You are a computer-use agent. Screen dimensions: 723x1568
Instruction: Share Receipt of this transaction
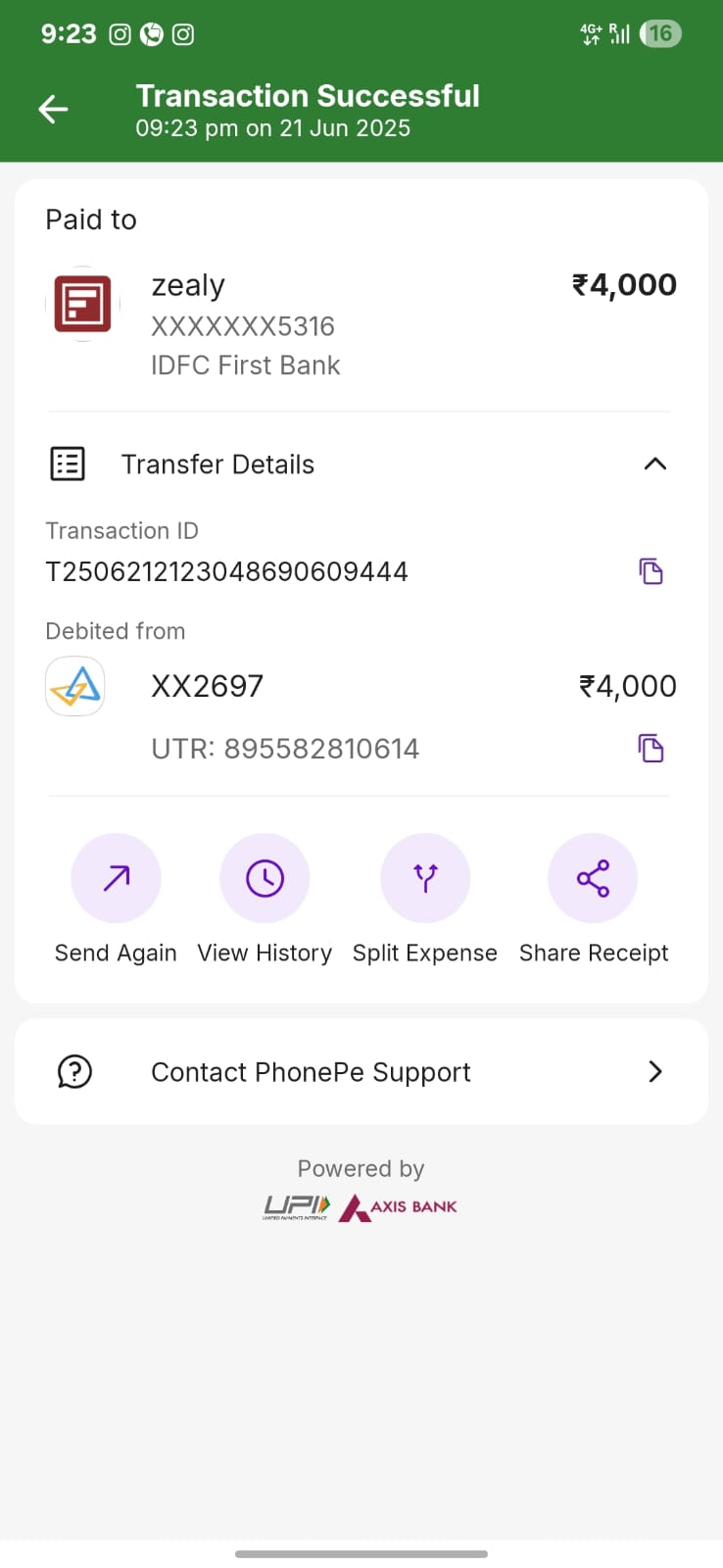click(x=593, y=878)
